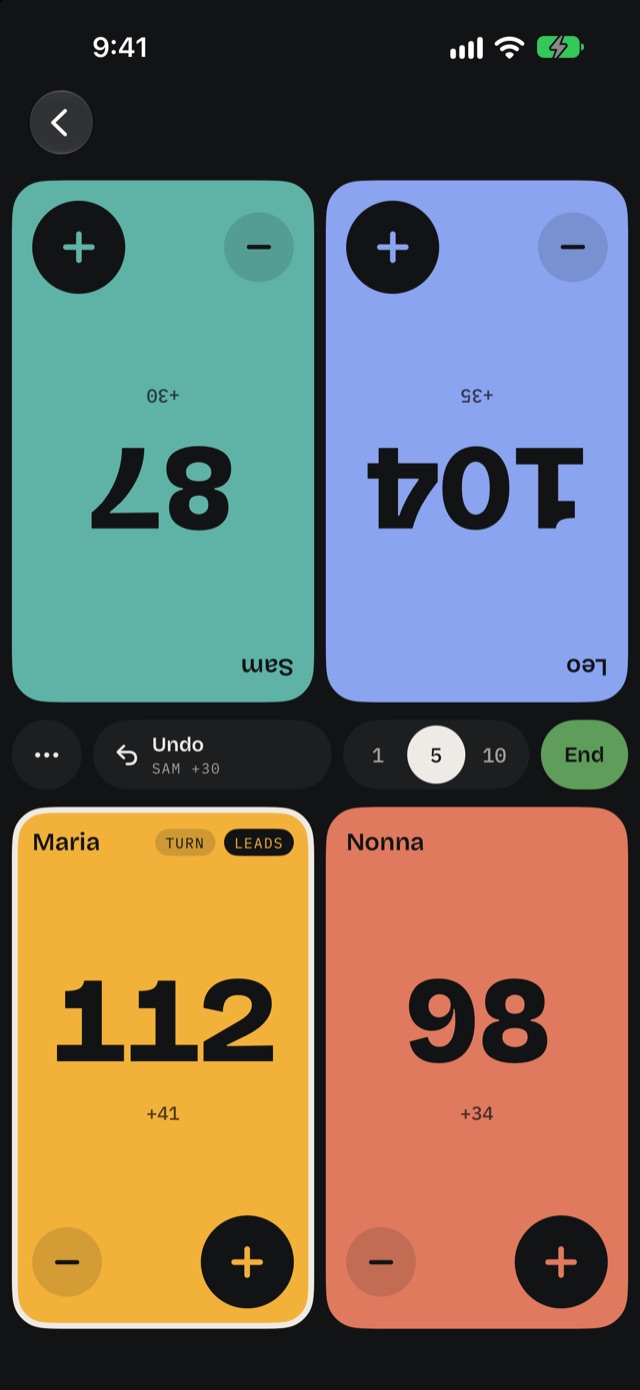Open the three-dot more options menu

pos(47,755)
